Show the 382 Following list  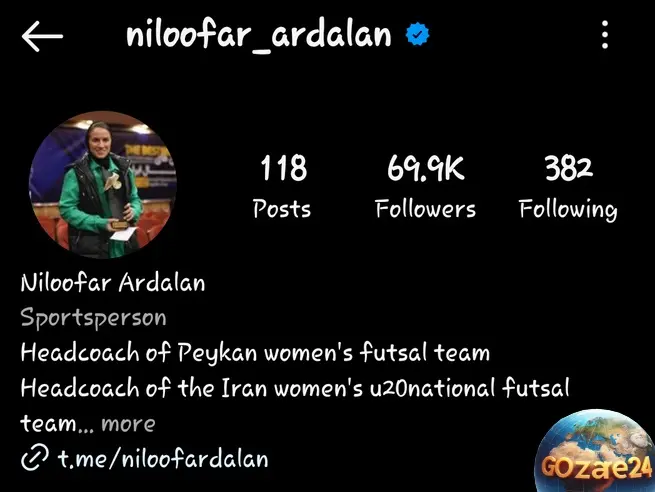tap(568, 187)
